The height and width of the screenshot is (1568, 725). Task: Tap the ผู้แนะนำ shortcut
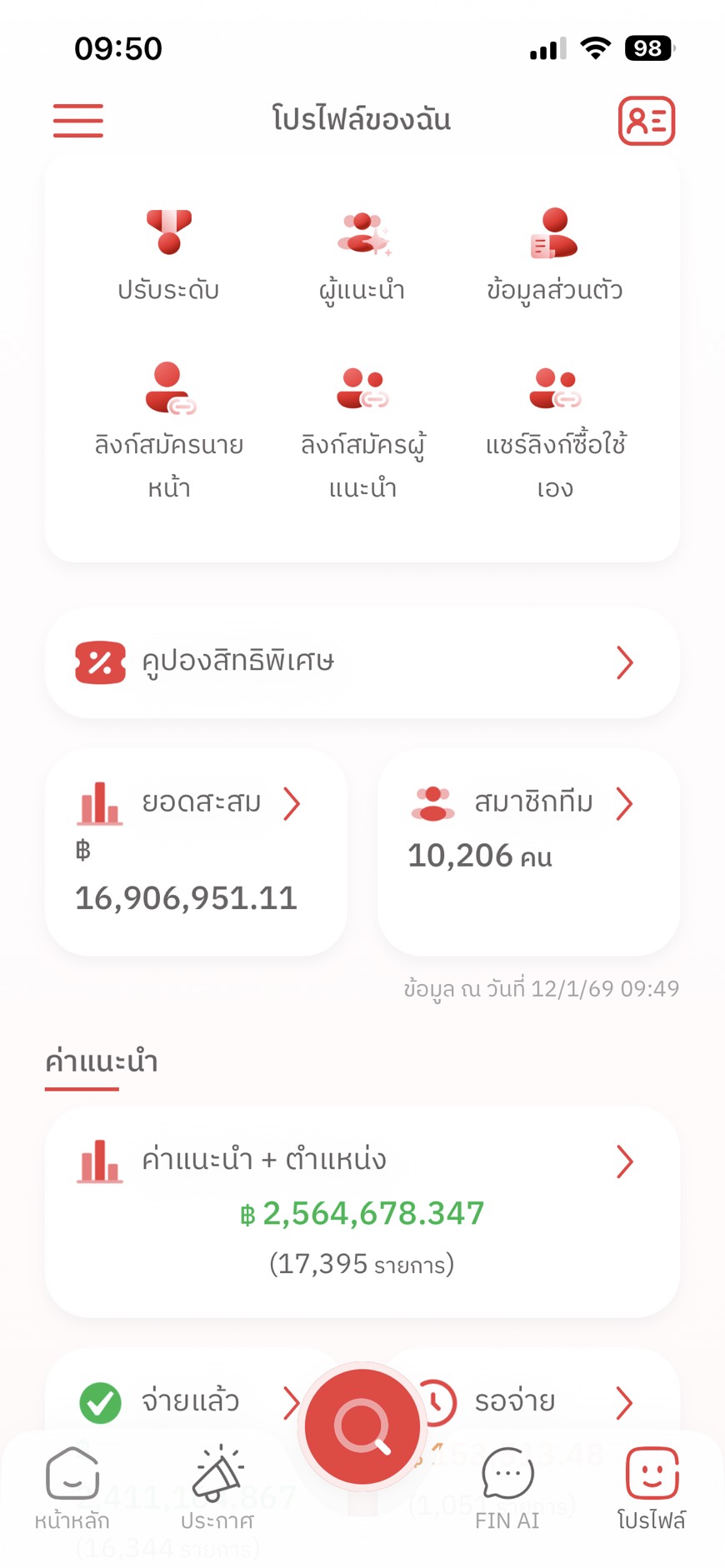coord(362,255)
